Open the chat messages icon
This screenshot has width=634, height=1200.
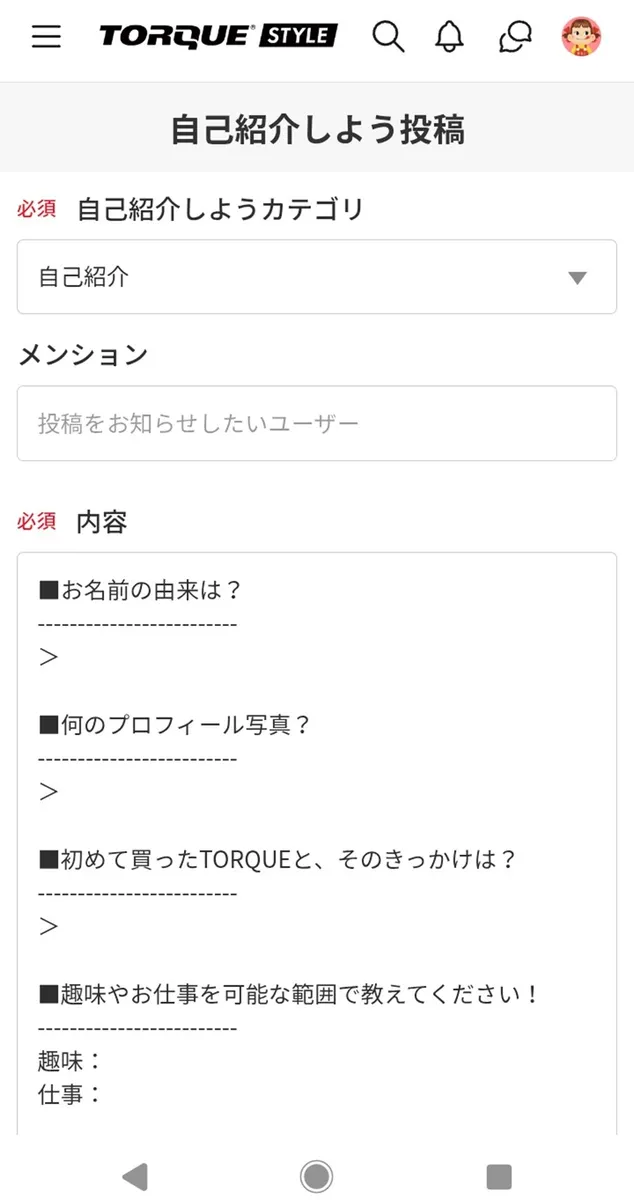(x=515, y=37)
